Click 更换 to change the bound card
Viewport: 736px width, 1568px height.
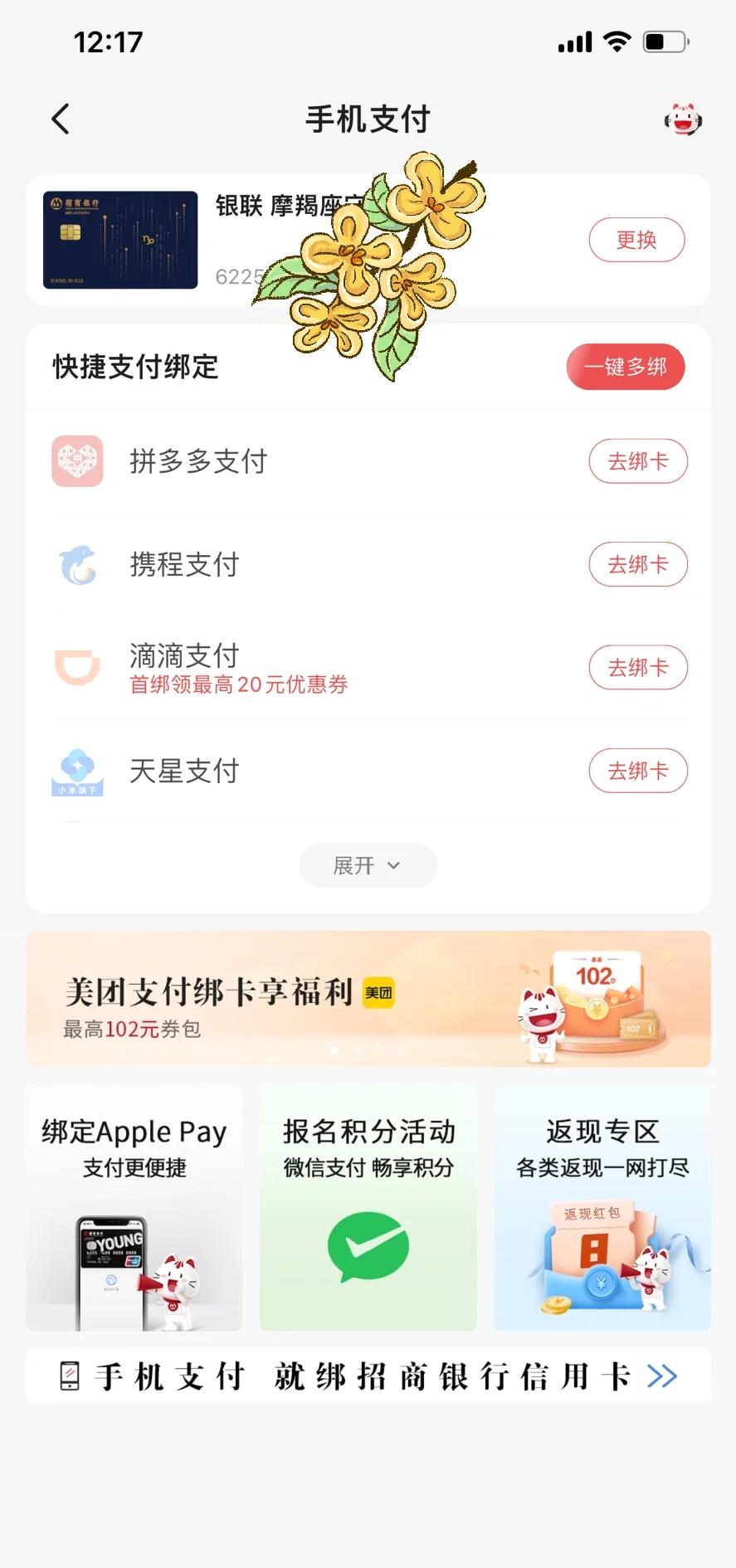click(x=636, y=240)
